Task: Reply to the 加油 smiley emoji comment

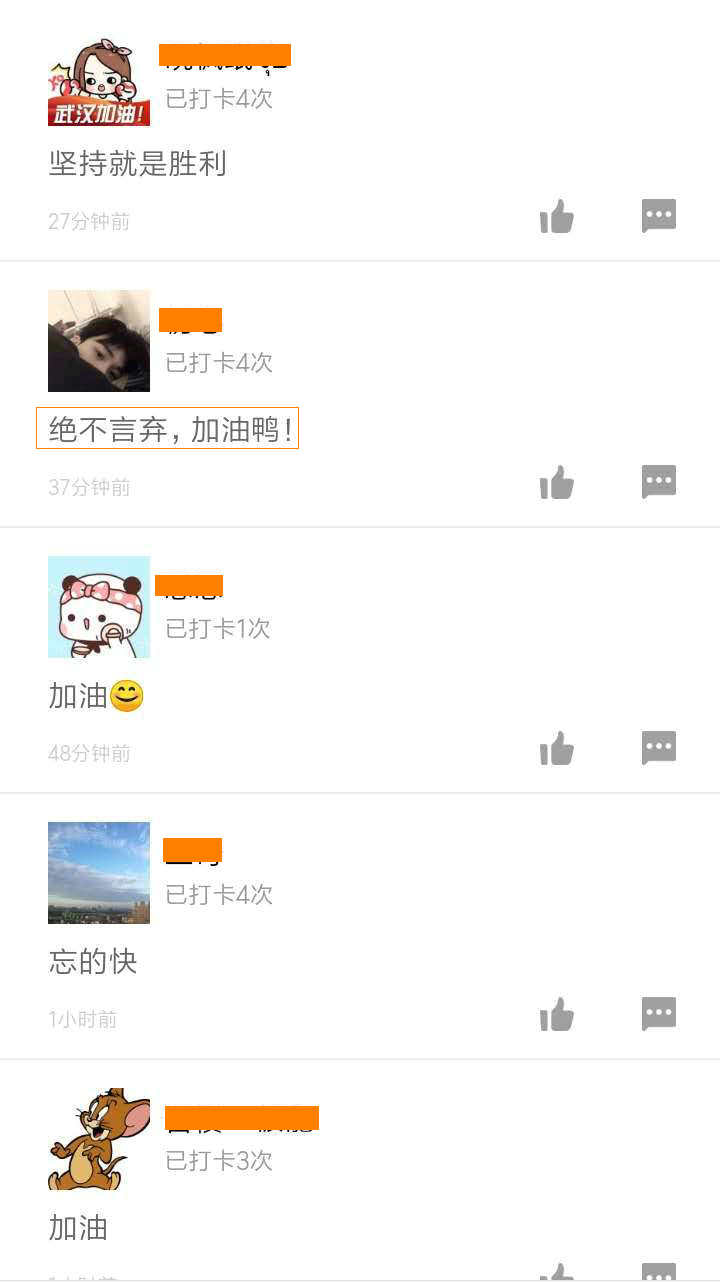Action: point(659,748)
